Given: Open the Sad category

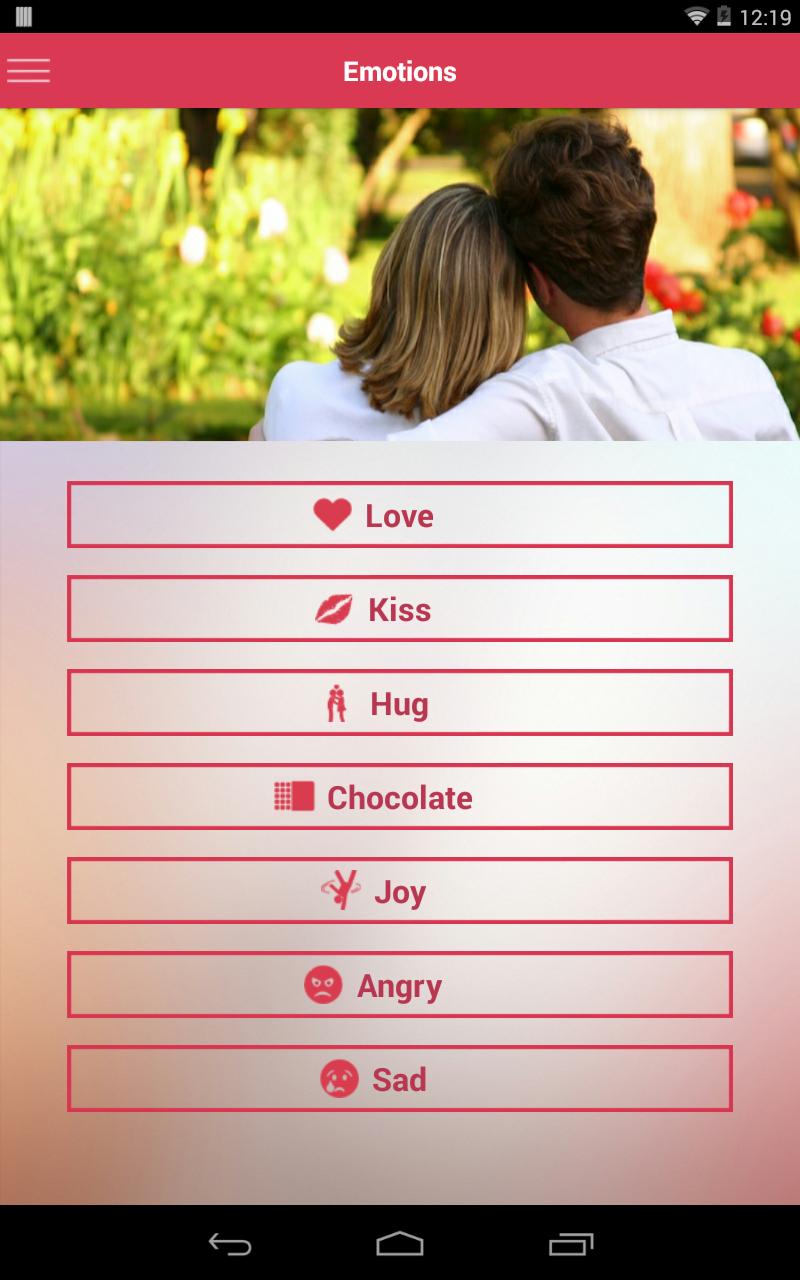Looking at the screenshot, I should pos(400,1077).
